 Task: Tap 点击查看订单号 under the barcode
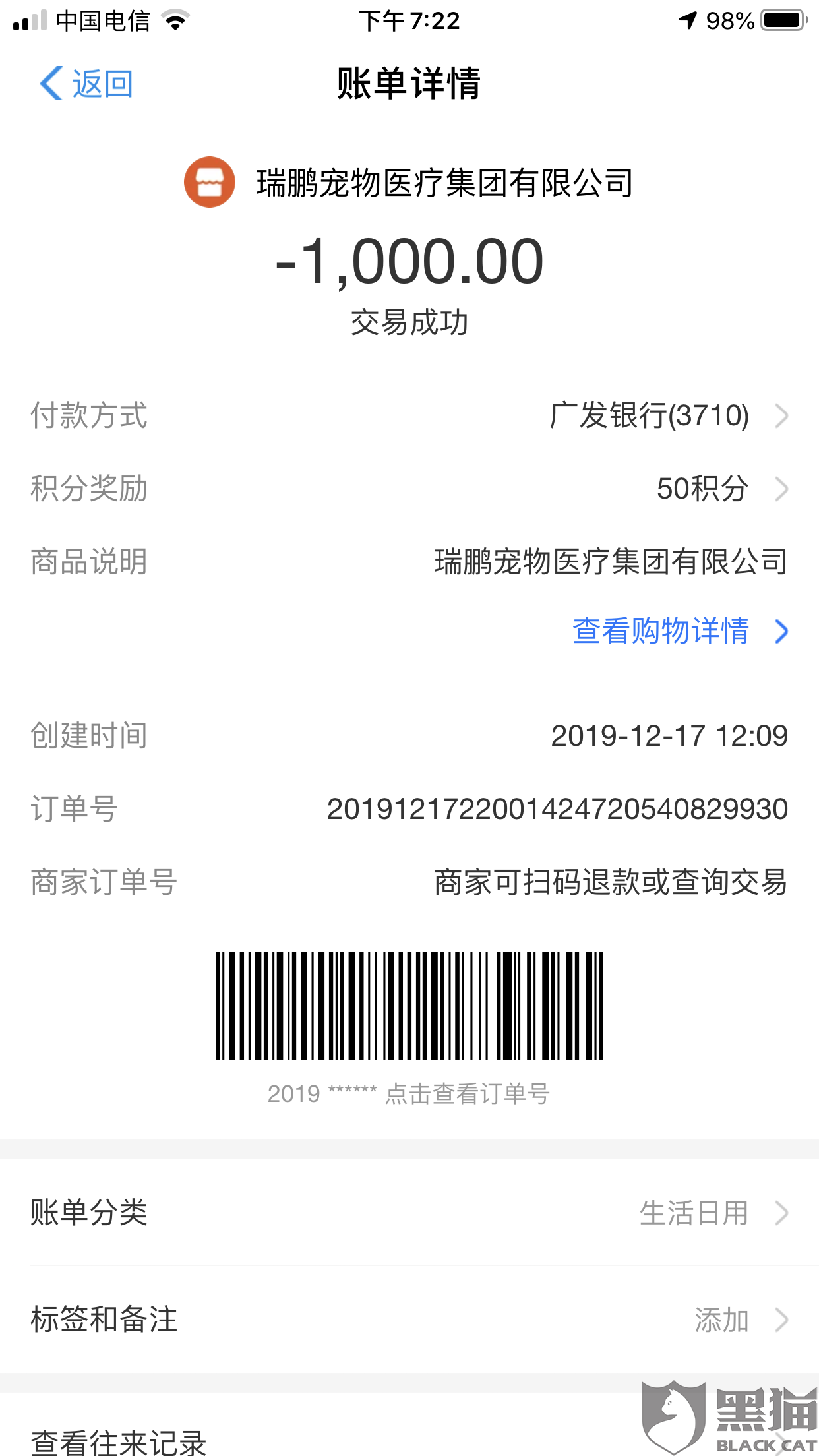click(467, 1093)
